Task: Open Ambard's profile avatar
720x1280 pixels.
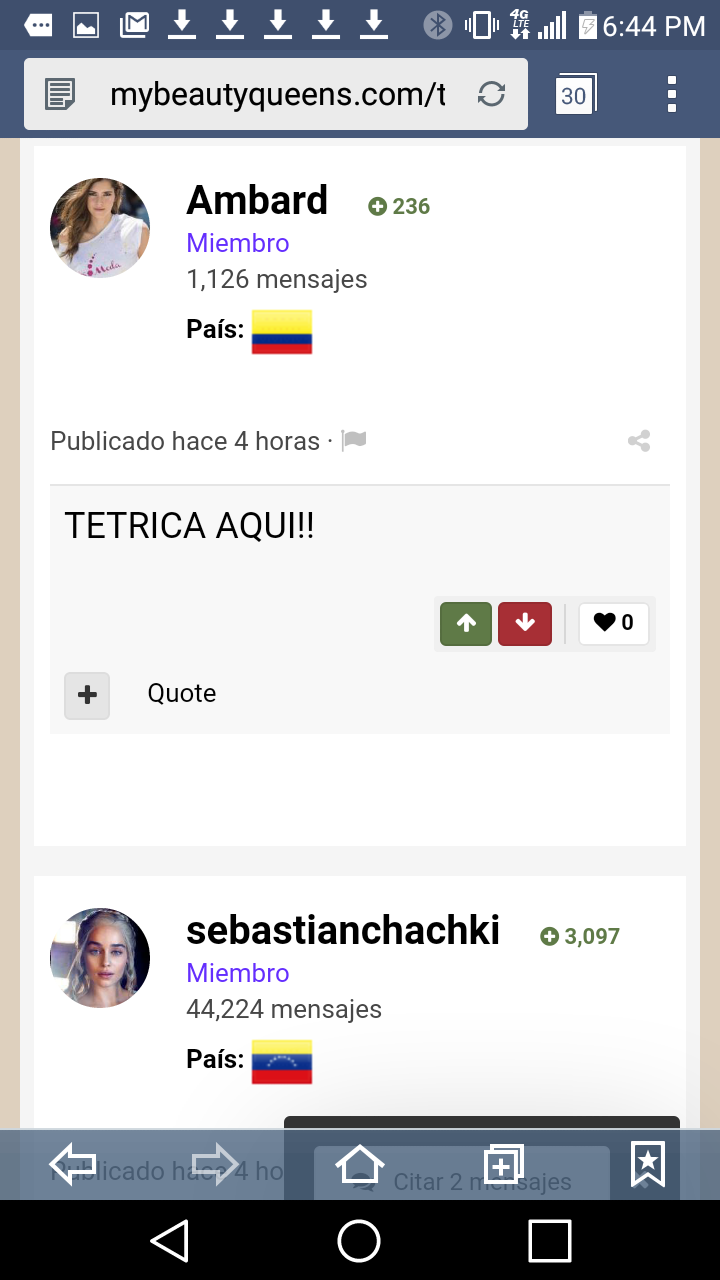Action: pos(100,228)
